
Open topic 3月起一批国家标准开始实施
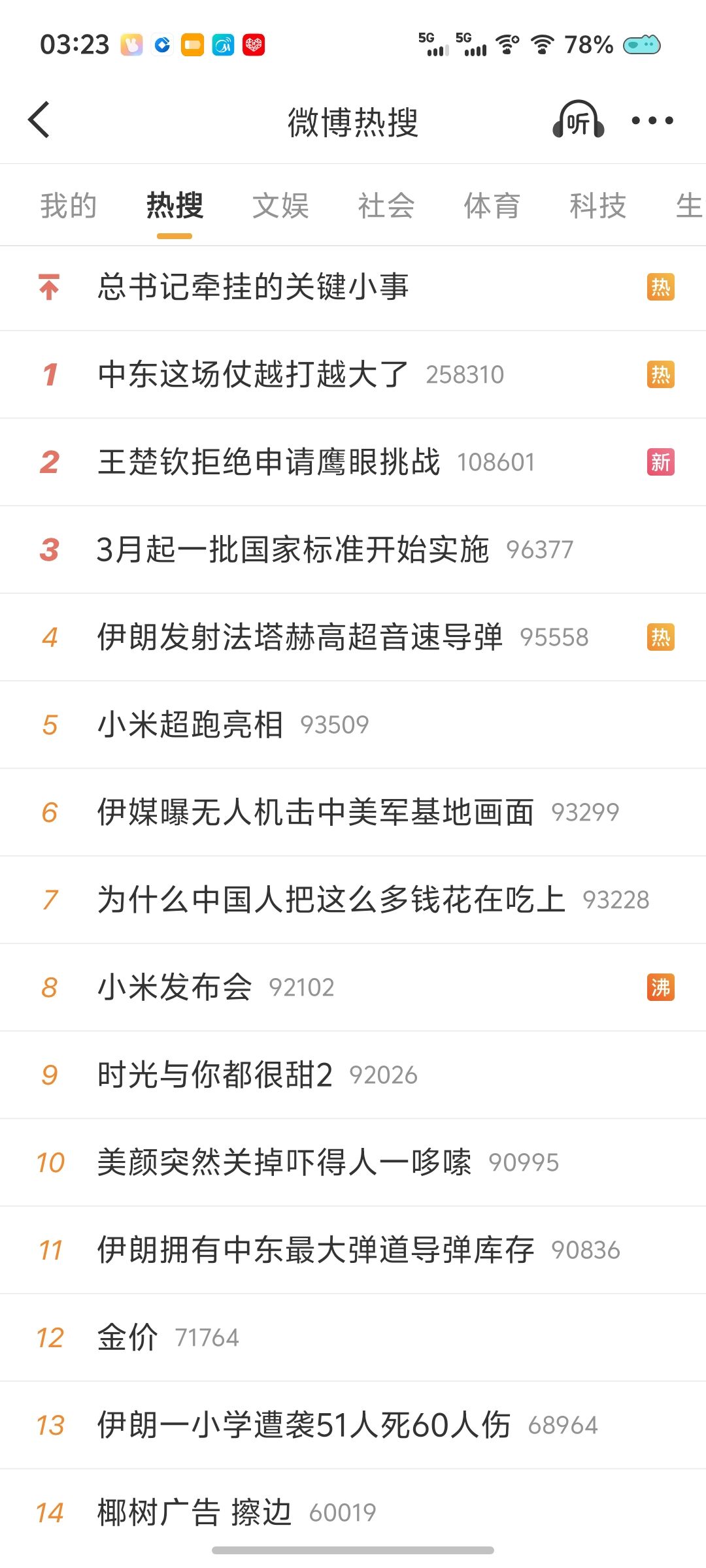pos(353,550)
